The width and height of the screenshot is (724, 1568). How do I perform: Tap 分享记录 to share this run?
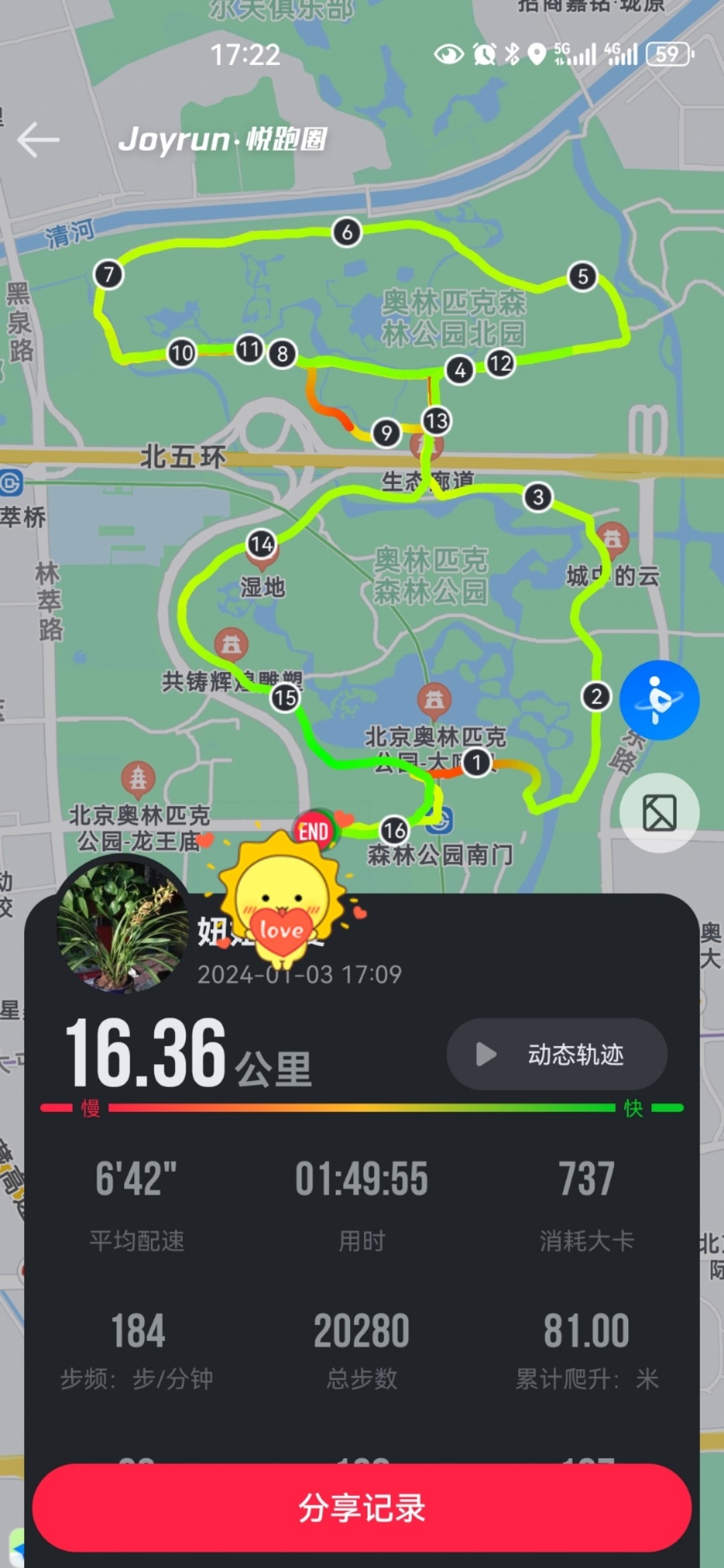(x=362, y=1508)
